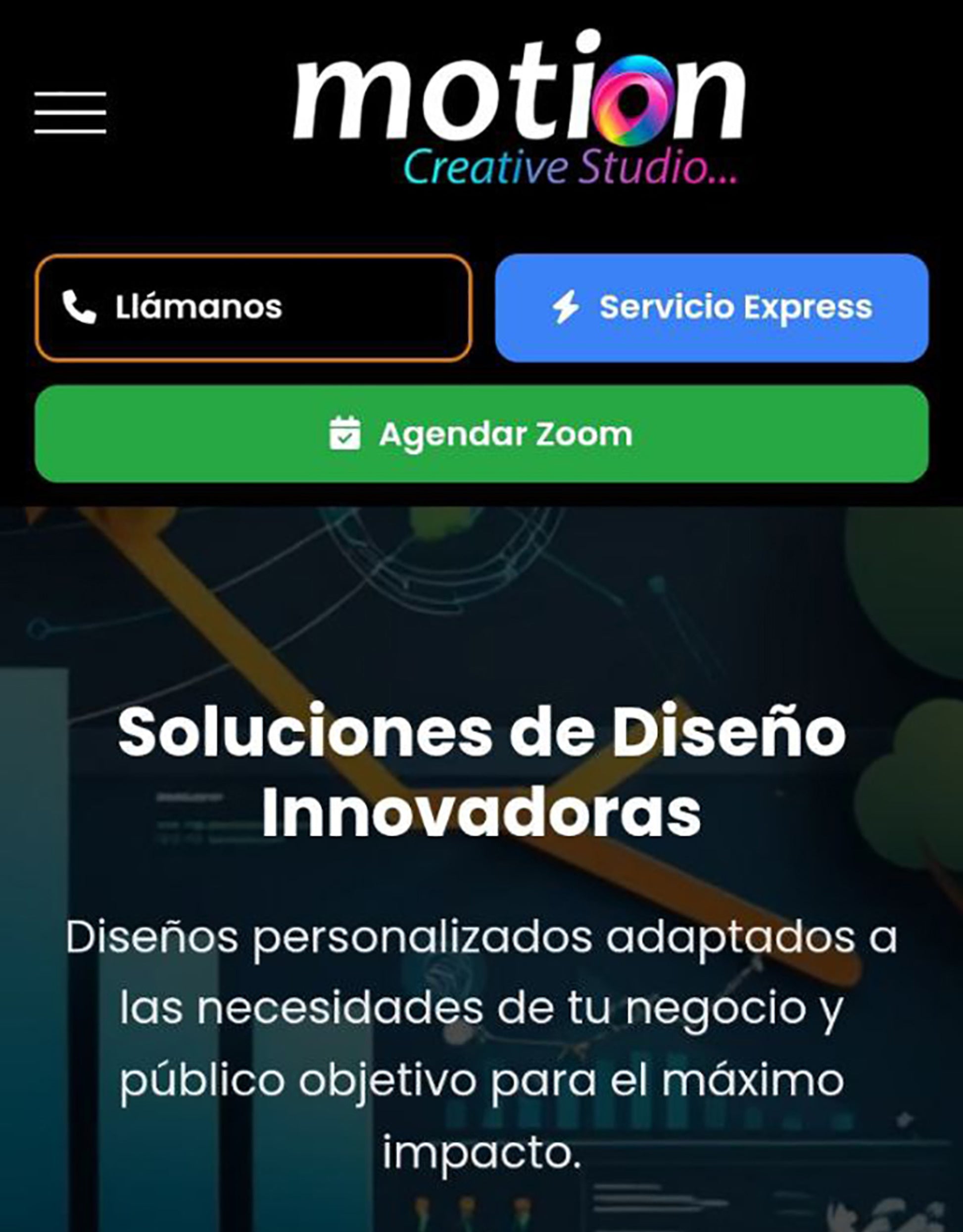Select the Servicio Express button
The height and width of the screenshot is (1232, 963).
712,308
